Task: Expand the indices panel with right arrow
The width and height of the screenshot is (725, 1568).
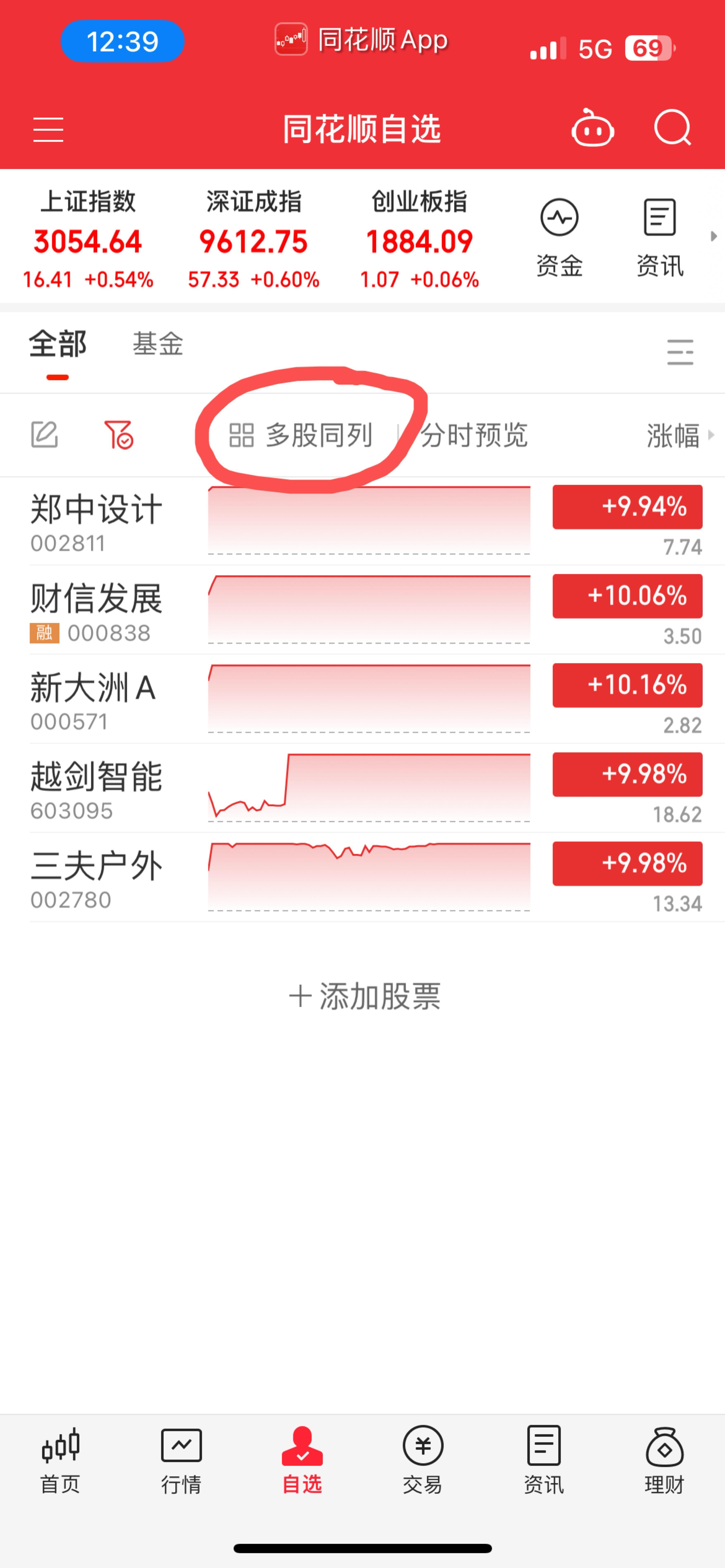Action: 714,236
